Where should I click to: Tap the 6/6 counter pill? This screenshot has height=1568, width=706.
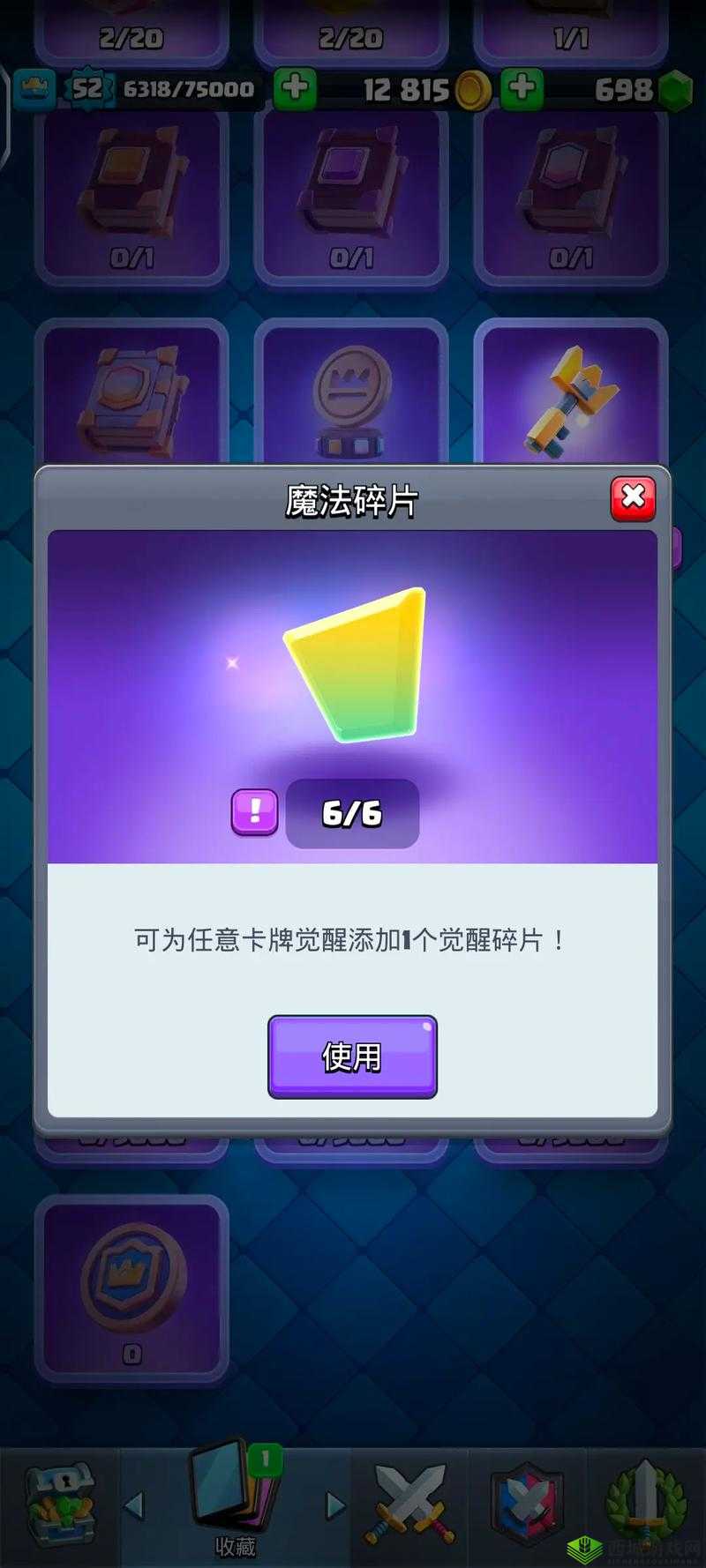[x=352, y=813]
